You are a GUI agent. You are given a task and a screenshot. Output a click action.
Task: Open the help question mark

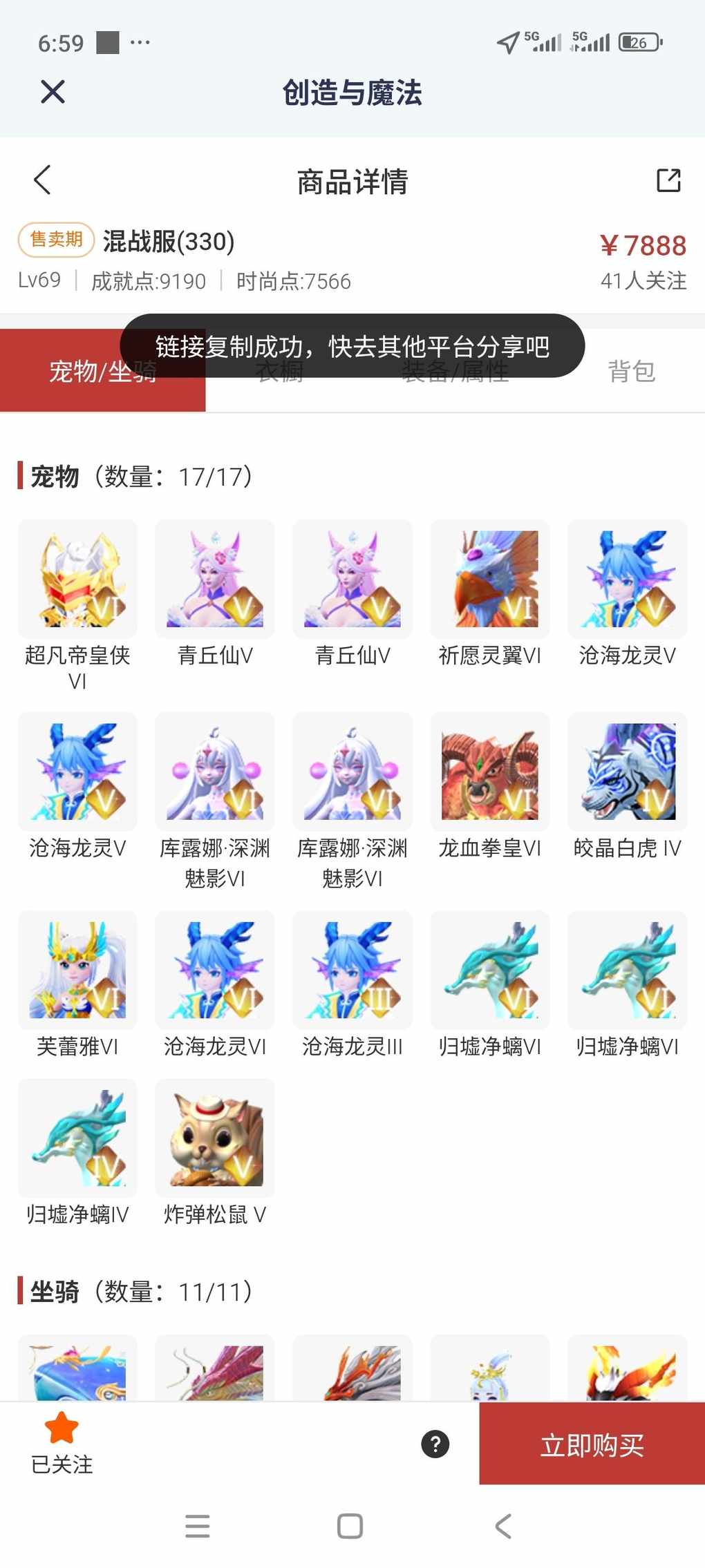435,1444
